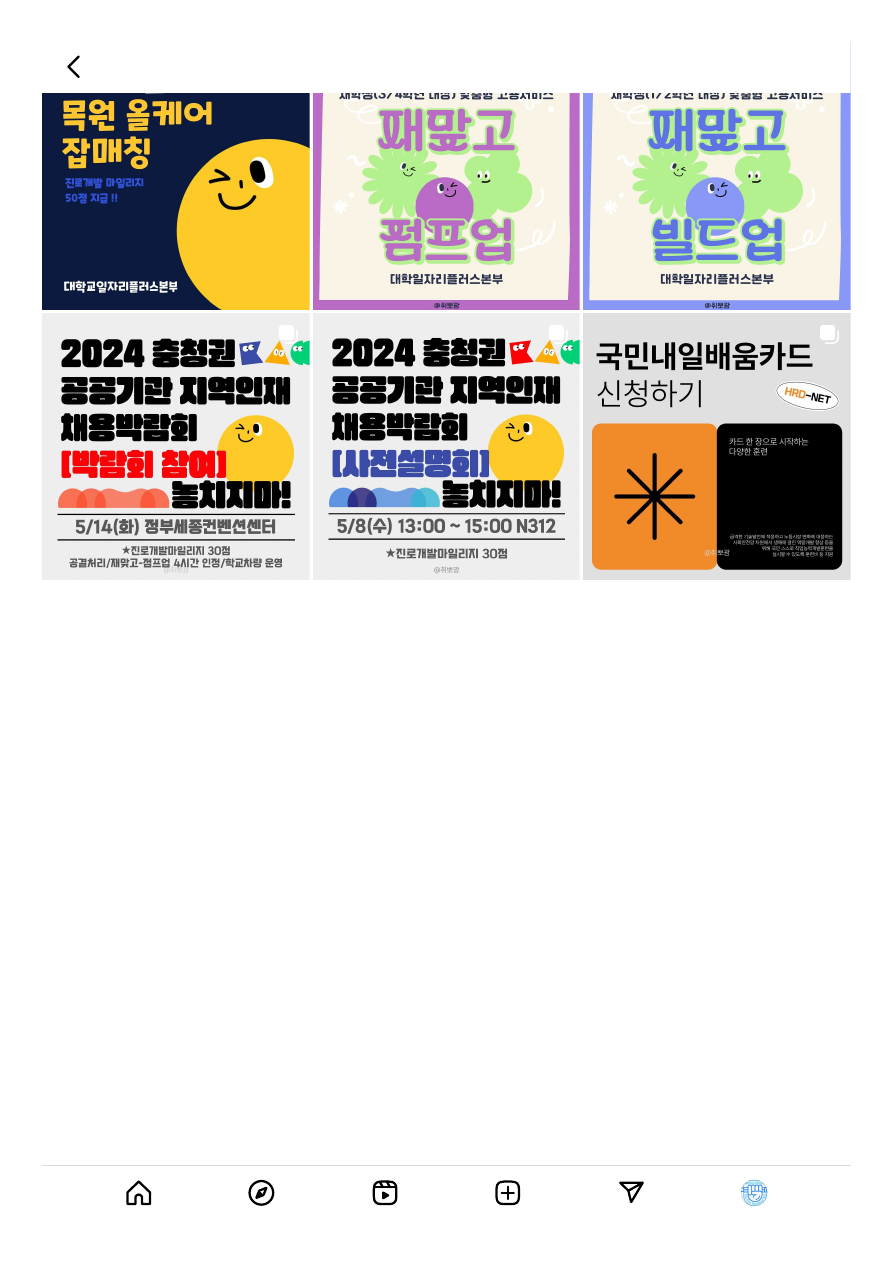Open direct messages

click(631, 1192)
